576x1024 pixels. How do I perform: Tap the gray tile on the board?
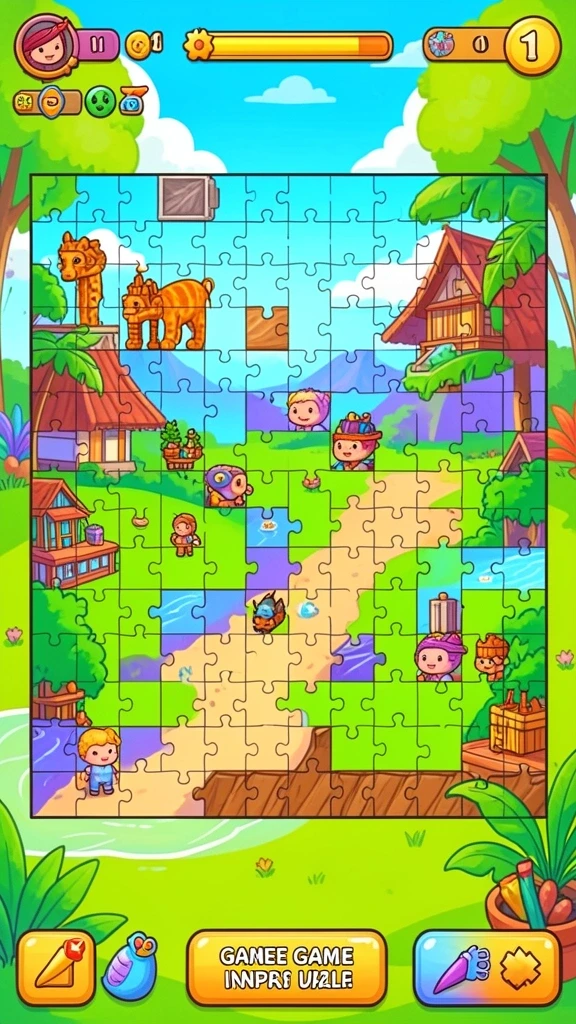187,197
